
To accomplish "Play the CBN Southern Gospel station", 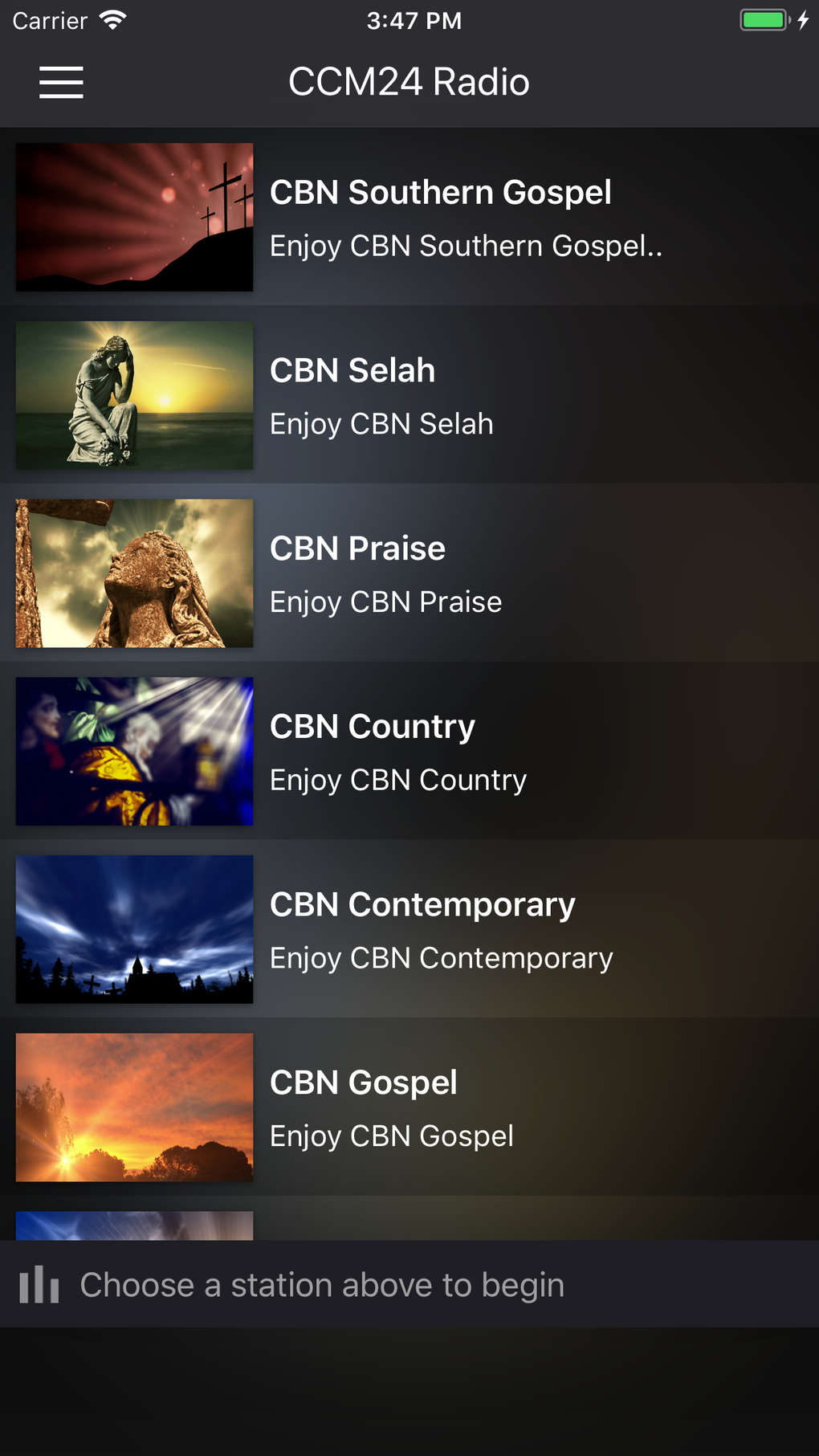I will point(440,217).
